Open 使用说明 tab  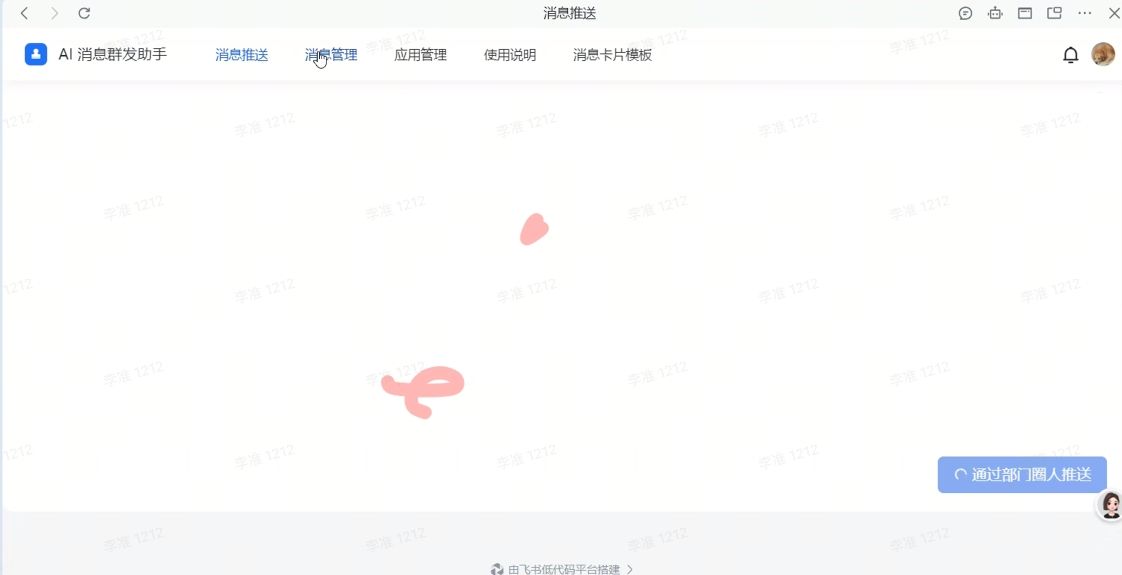[x=510, y=55]
